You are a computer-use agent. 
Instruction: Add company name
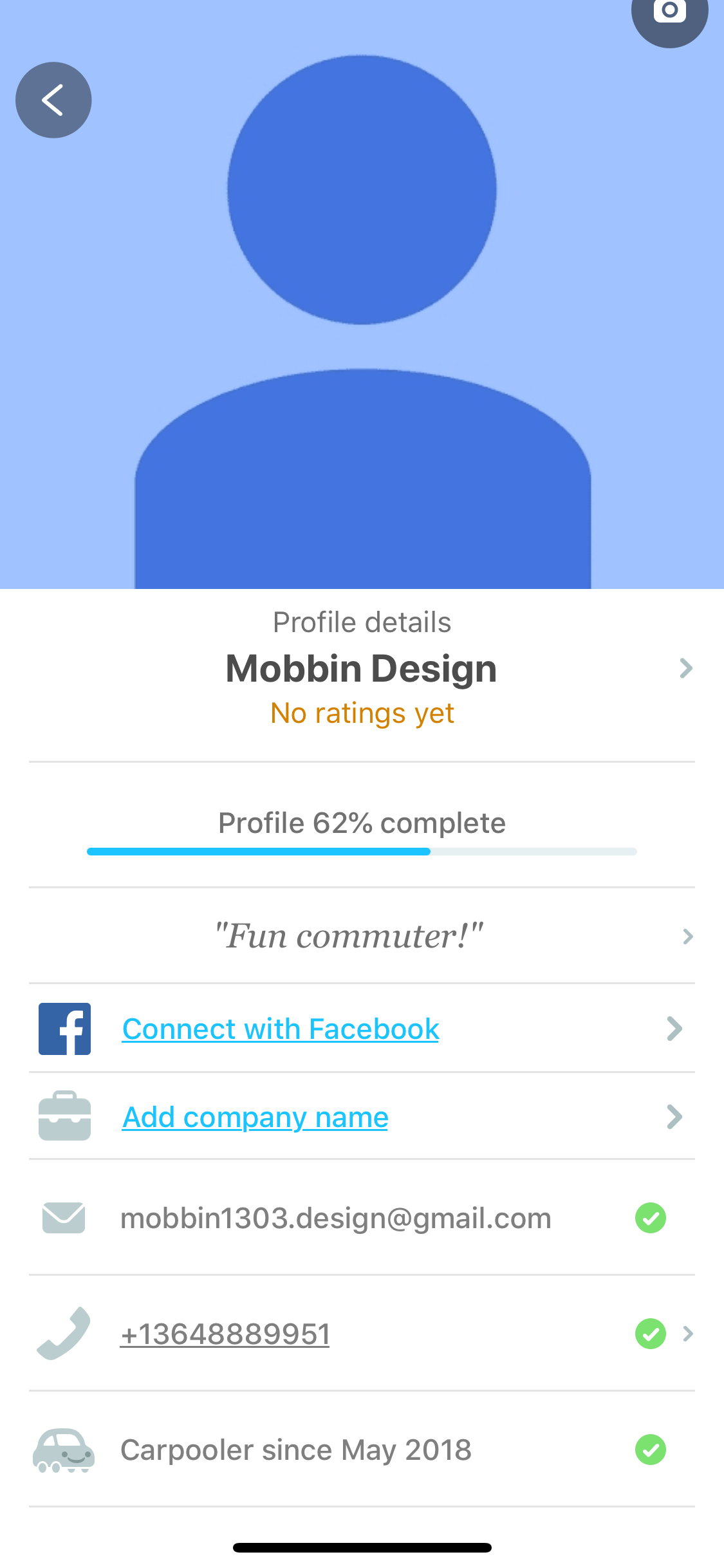click(362, 1117)
